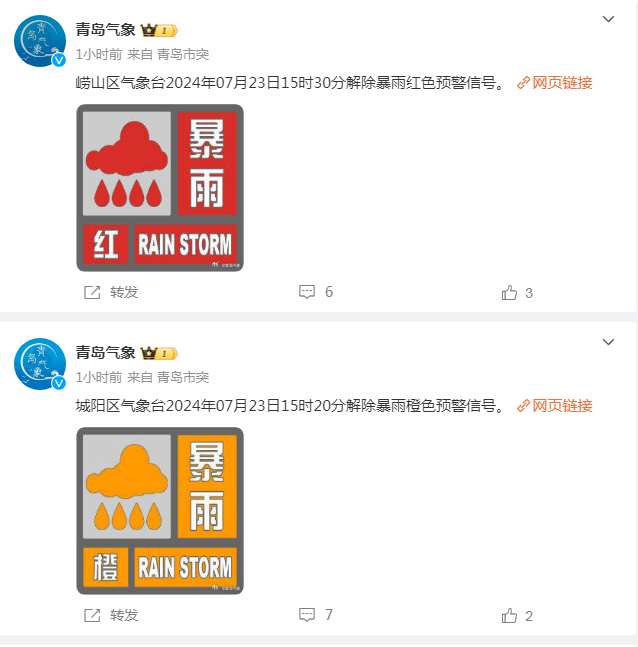The height and width of the screenshot is (647, 638).
Task: Open the 网页链接 link in the 崂山区 post
Action: (555, 83)
